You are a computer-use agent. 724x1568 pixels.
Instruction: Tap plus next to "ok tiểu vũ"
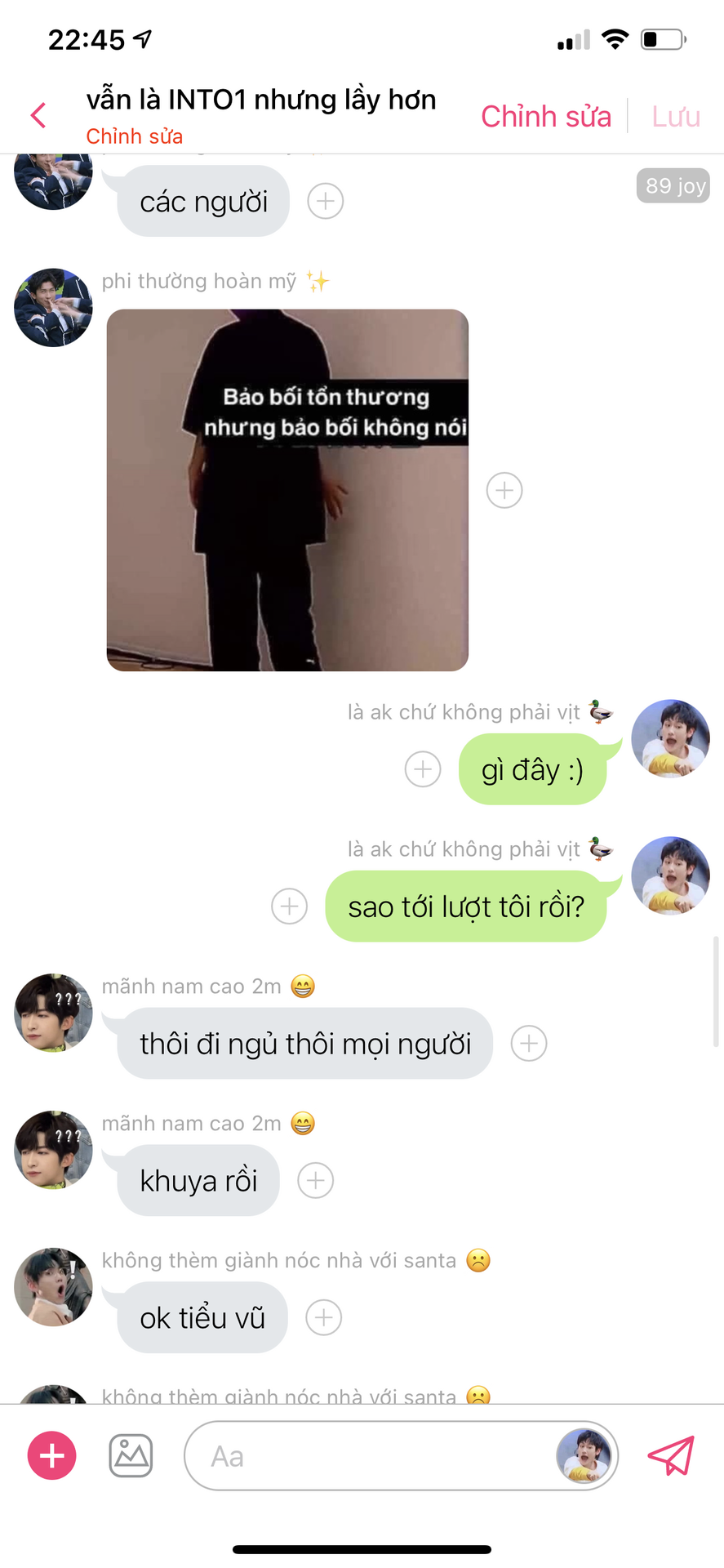[x=324, y=1317]
